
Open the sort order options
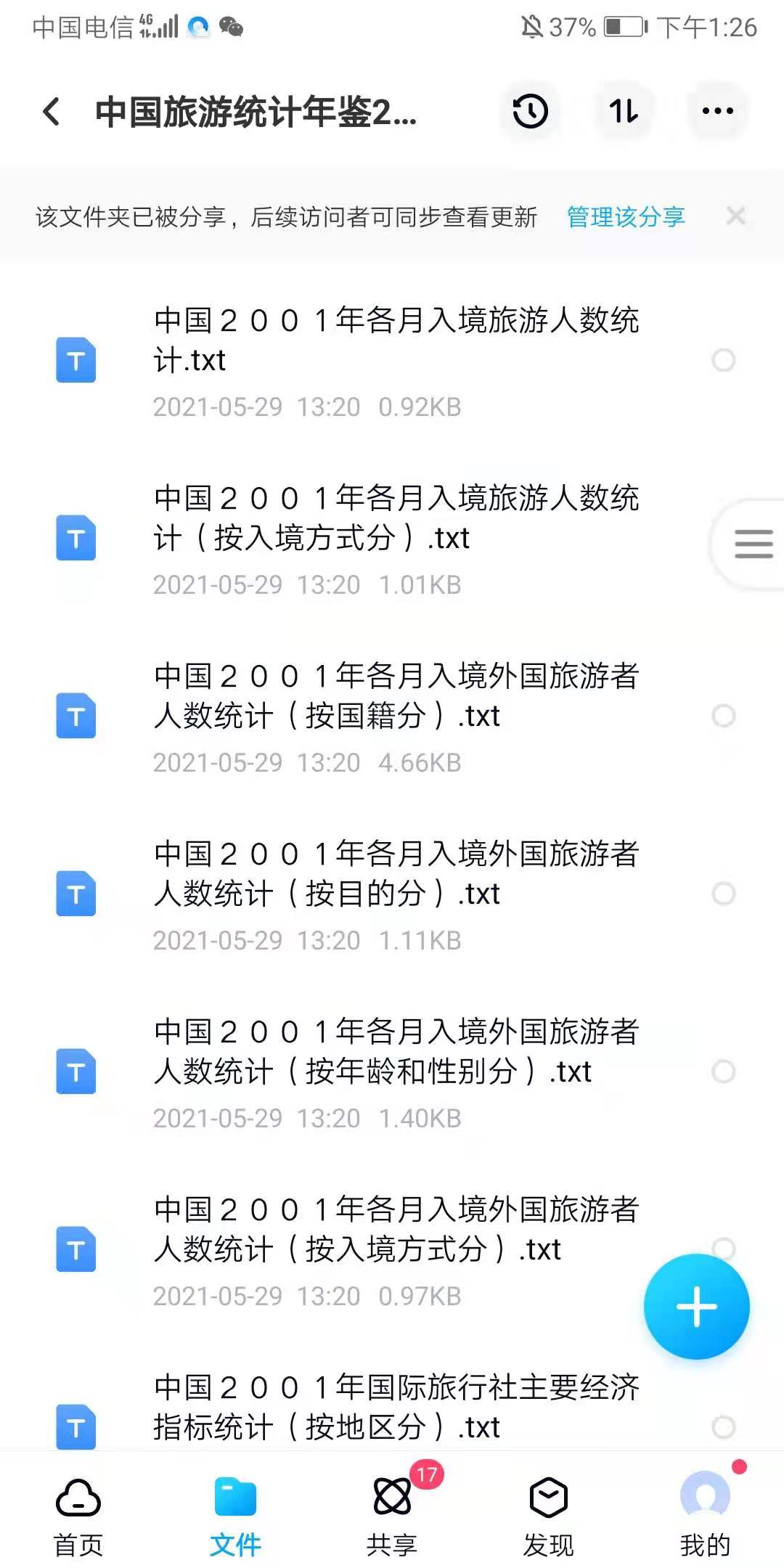(624, 112)
